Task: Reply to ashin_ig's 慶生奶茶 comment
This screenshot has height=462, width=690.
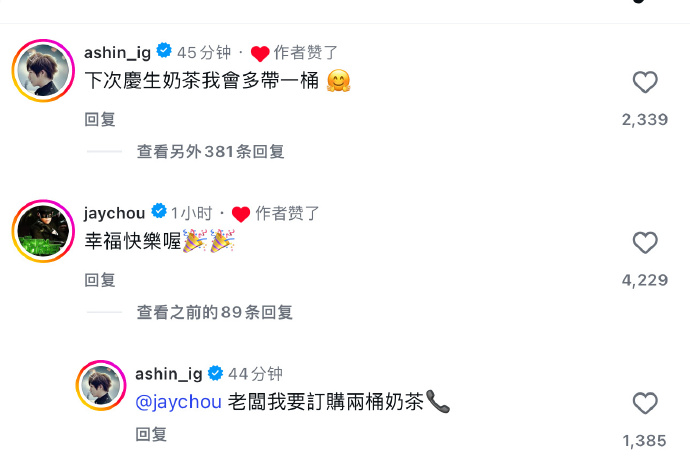Action: click(100, 119)
